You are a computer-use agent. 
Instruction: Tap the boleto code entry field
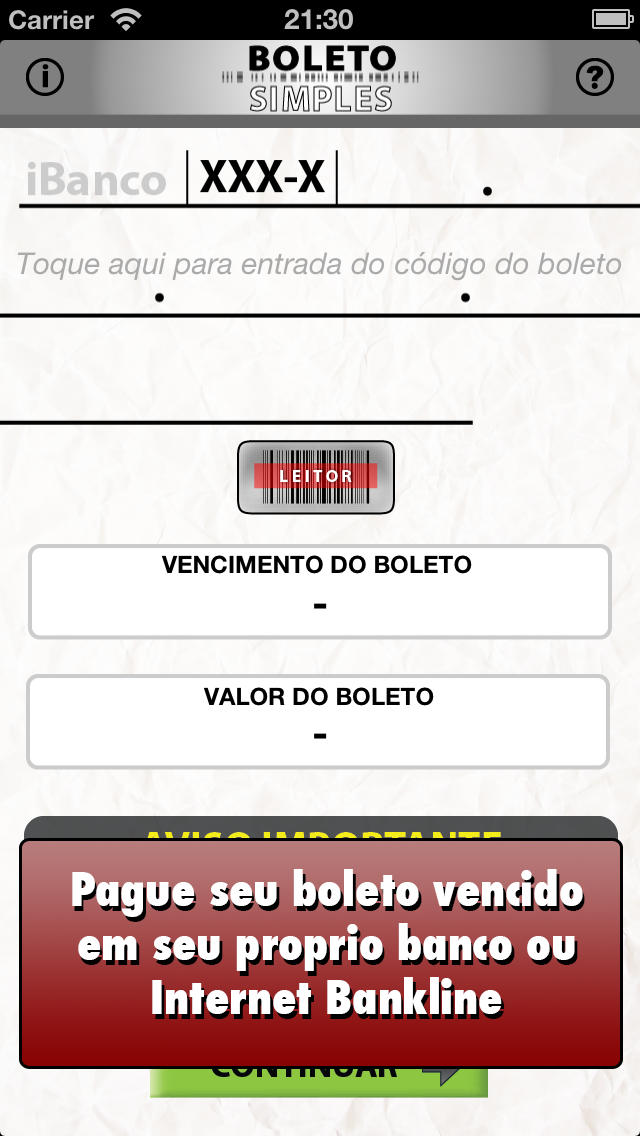pyautogui.click(x=320, y=266)
